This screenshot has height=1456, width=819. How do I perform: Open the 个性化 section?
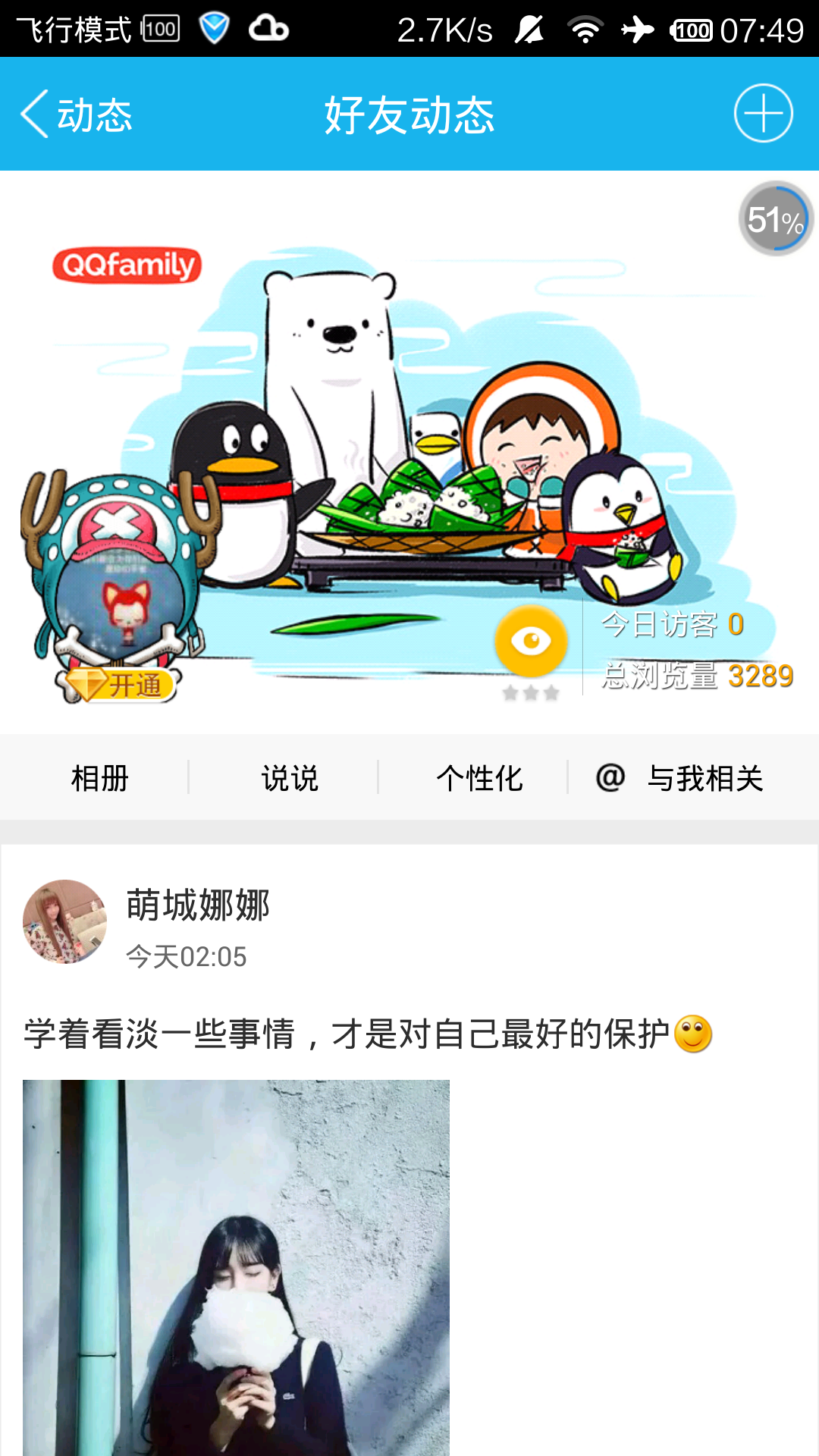point(479,778)
